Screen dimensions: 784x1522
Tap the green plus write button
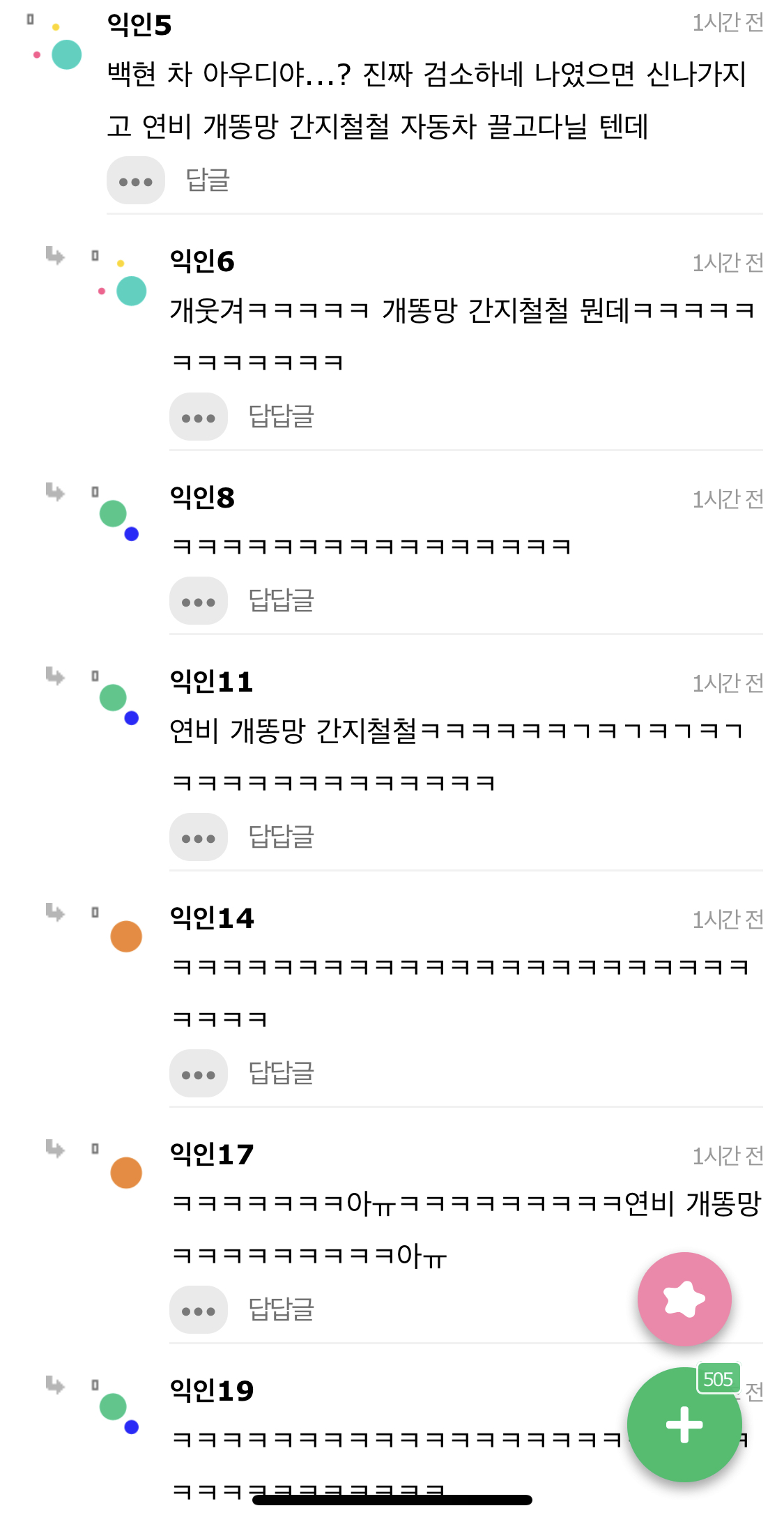pyautogui.click(x=685, y=1426)
